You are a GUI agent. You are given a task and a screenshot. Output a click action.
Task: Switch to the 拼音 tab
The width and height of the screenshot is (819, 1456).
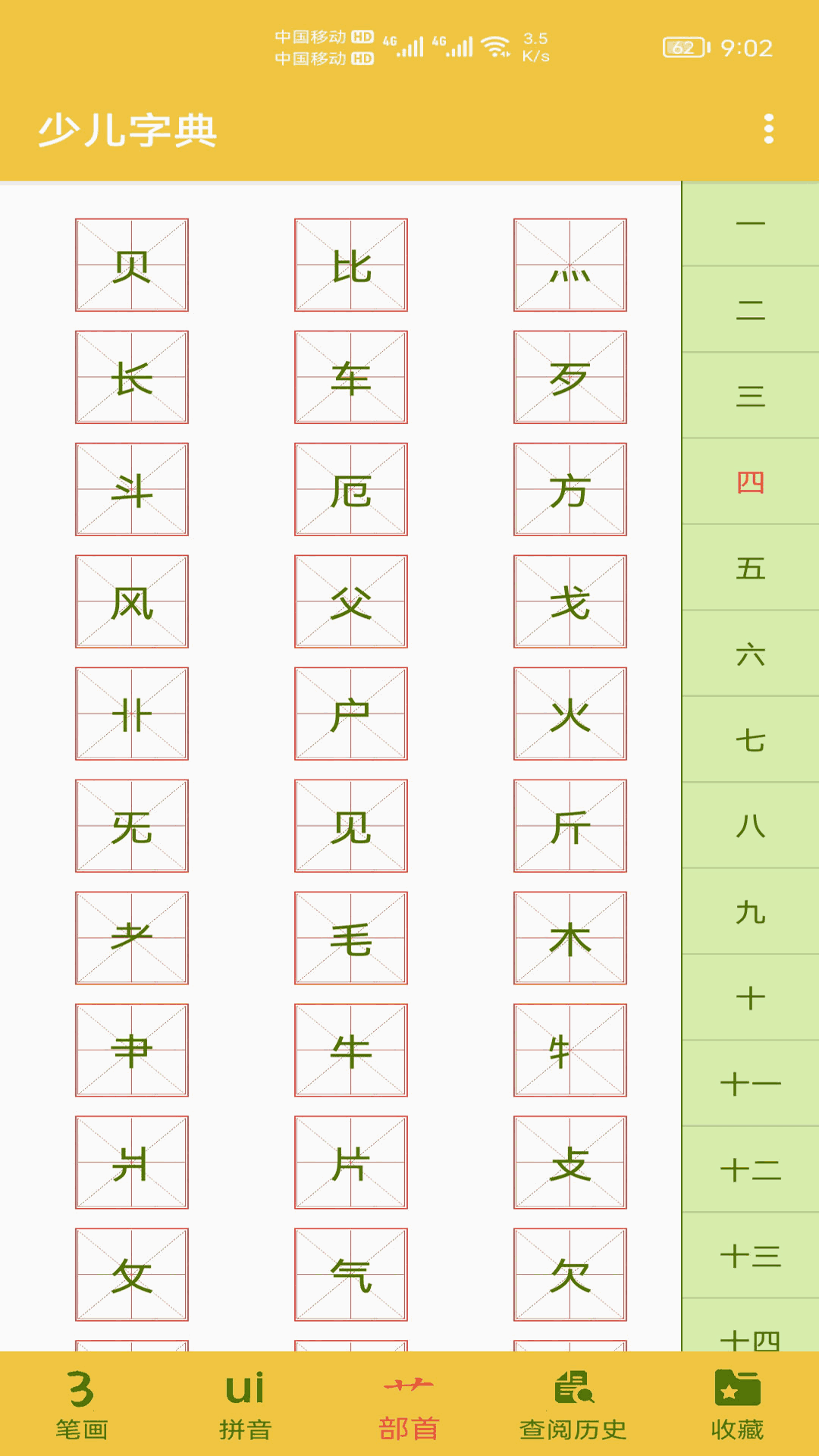click(x=245, y=1404)
